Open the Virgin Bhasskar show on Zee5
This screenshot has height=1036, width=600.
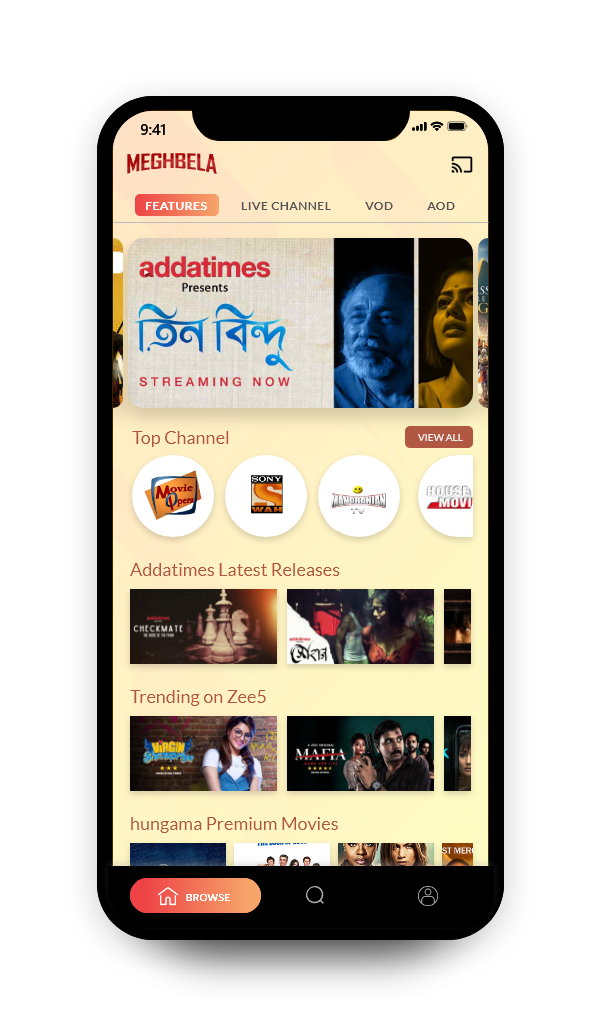pyautogui.click(x=203, y=753)
